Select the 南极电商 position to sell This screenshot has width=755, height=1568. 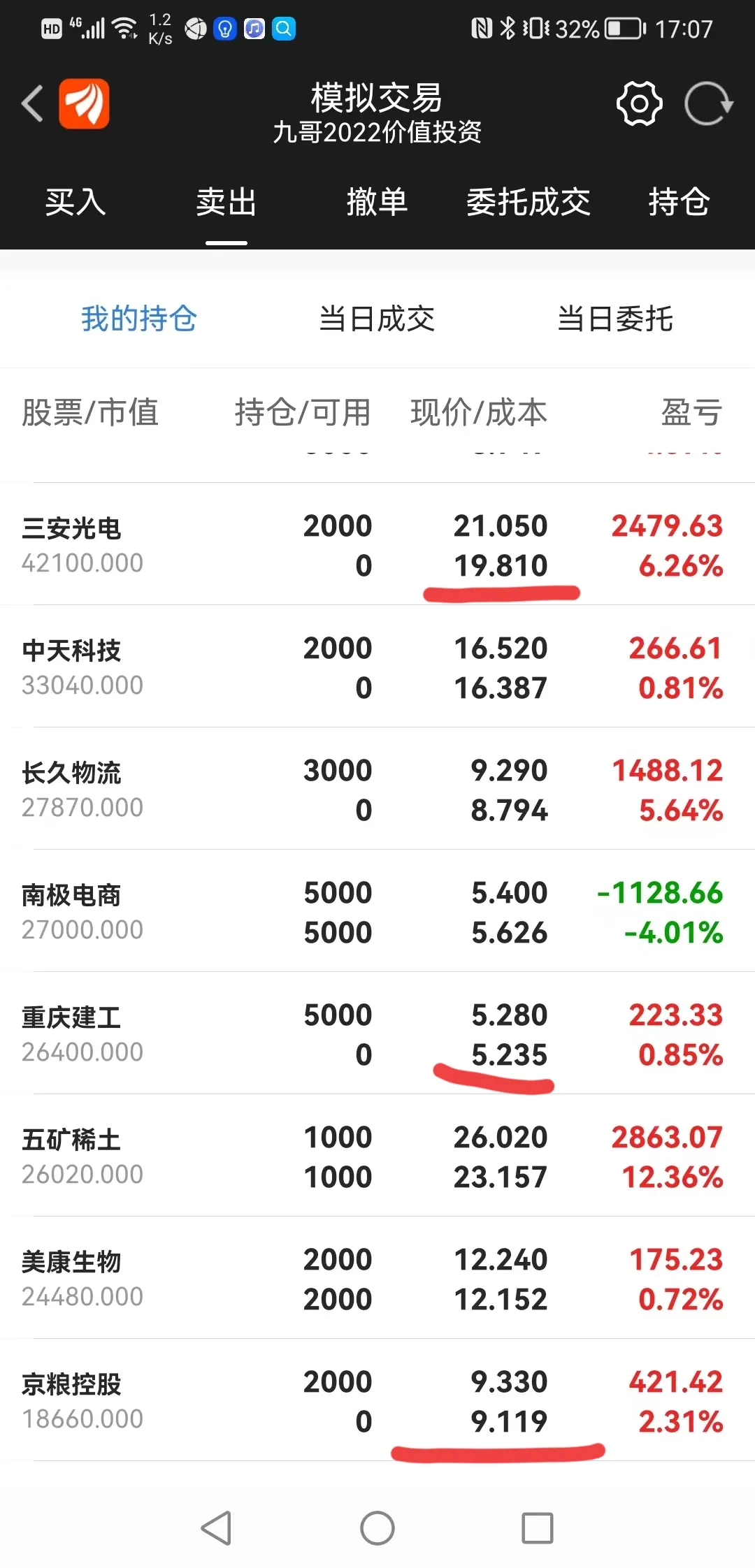coord(377,911)
